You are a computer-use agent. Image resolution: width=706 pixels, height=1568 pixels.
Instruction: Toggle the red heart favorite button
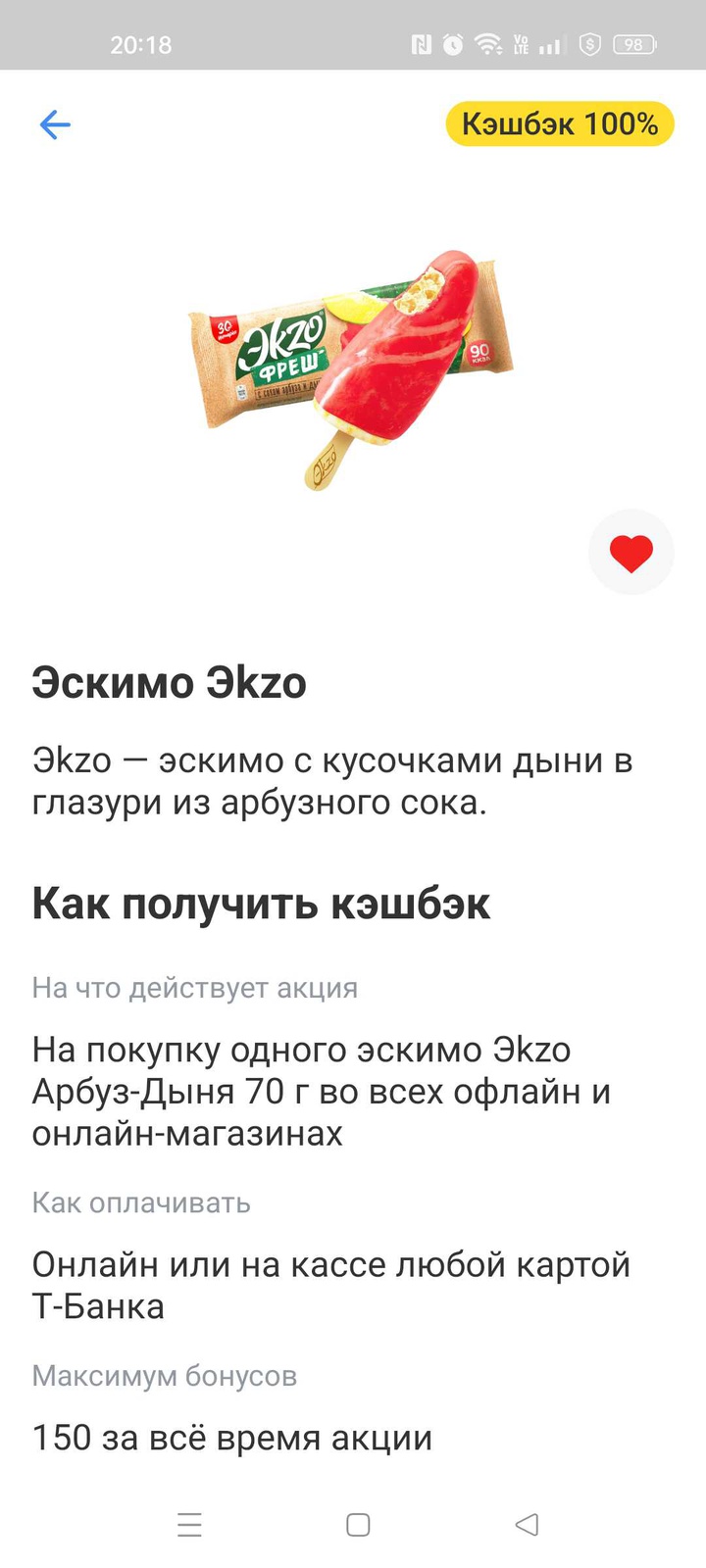[x=630, y=553]
